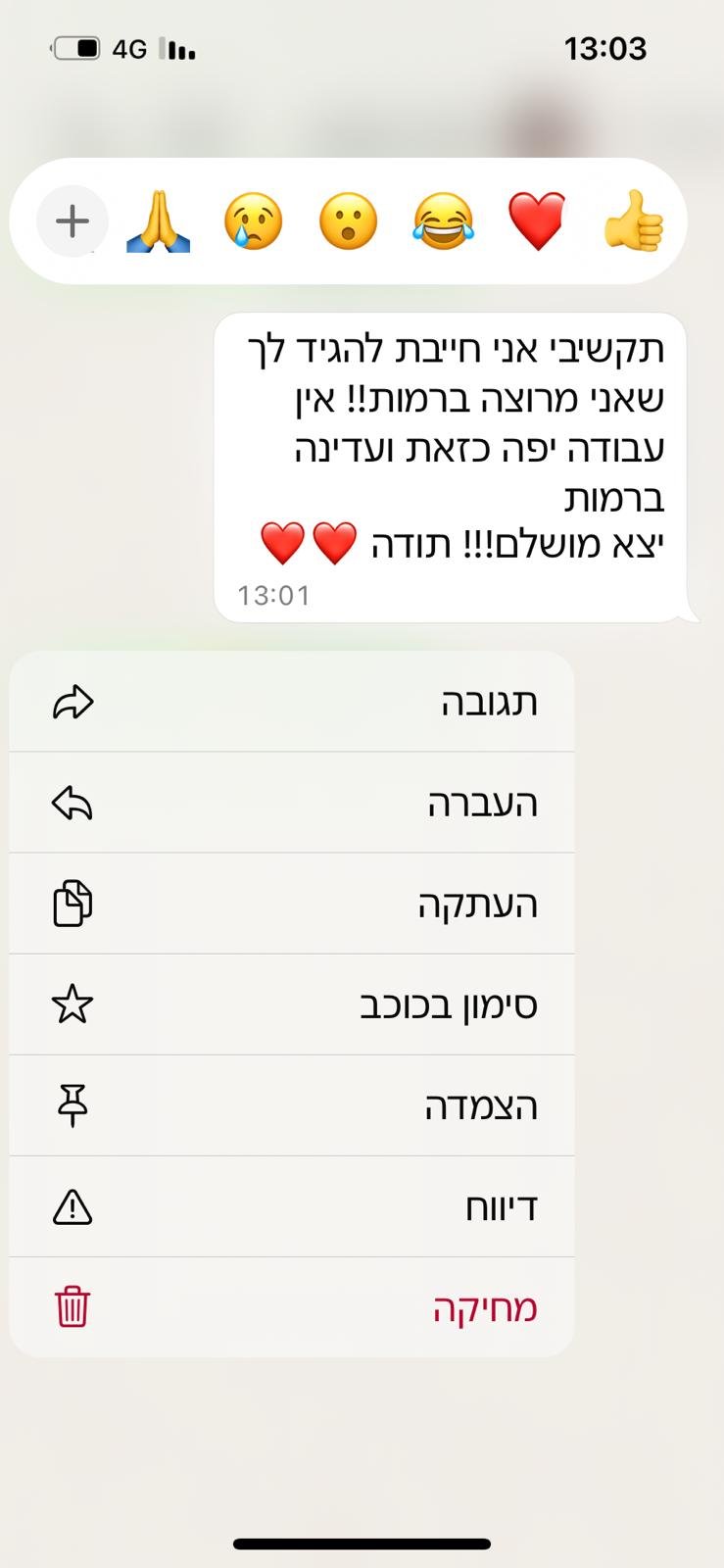Open more emoji reactions with plus
The image size is (724, 1568).
(72, 221)
